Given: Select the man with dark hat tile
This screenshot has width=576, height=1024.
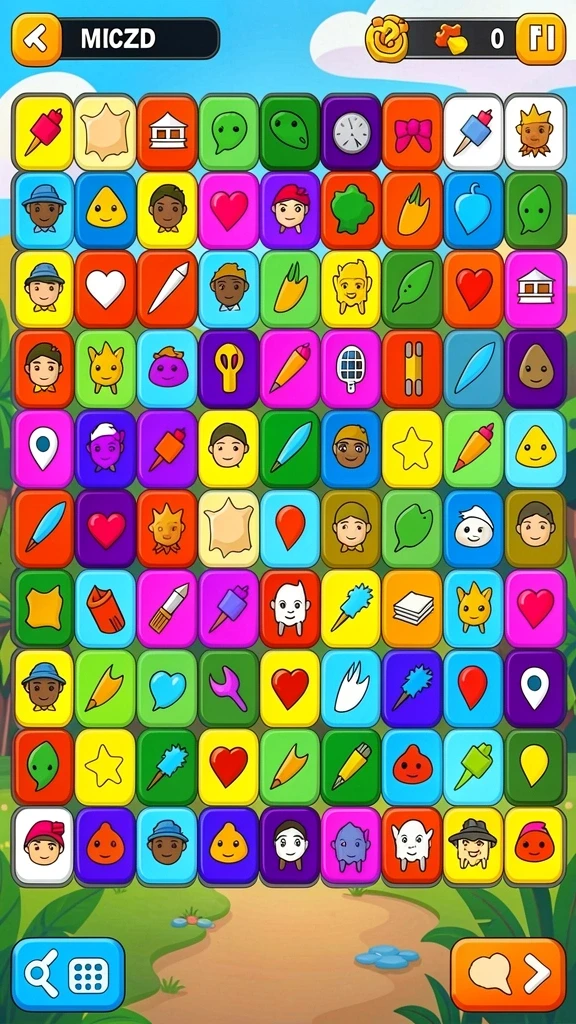Looking at the screenshot, I should point(474,846).
